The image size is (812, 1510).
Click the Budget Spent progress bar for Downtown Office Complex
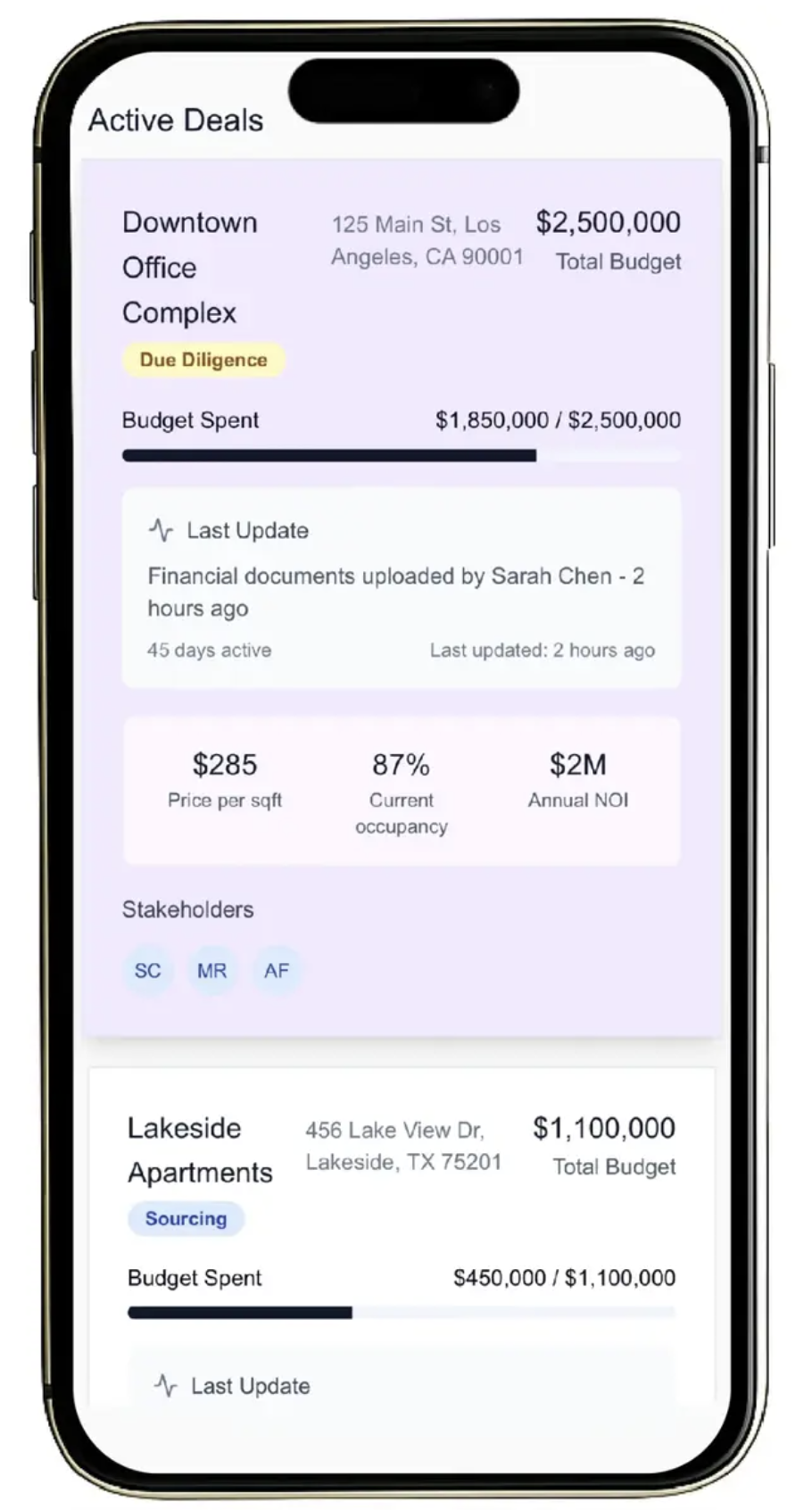tap(401, 455)
